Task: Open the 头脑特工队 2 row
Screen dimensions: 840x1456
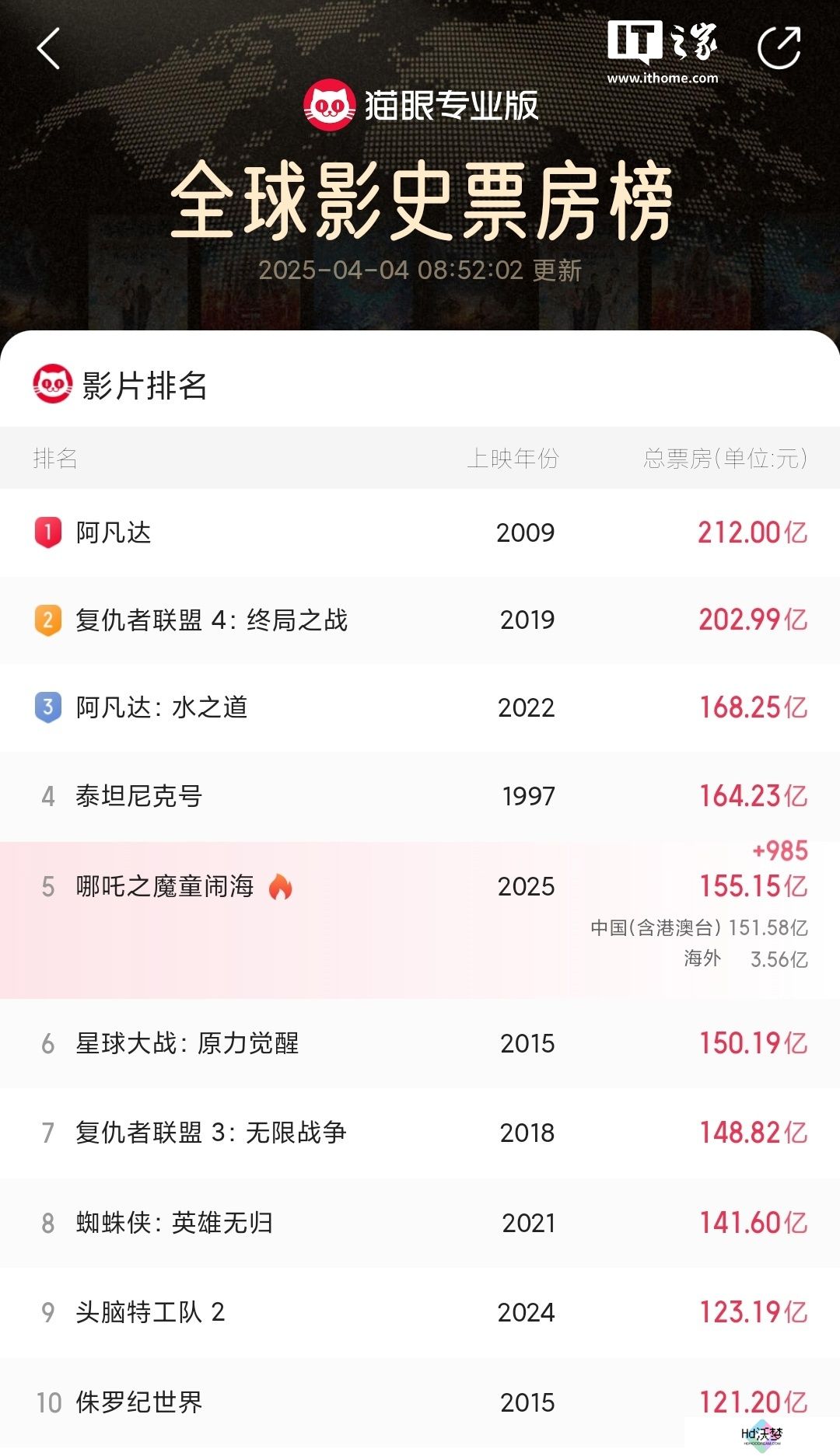Action: 420,1313
